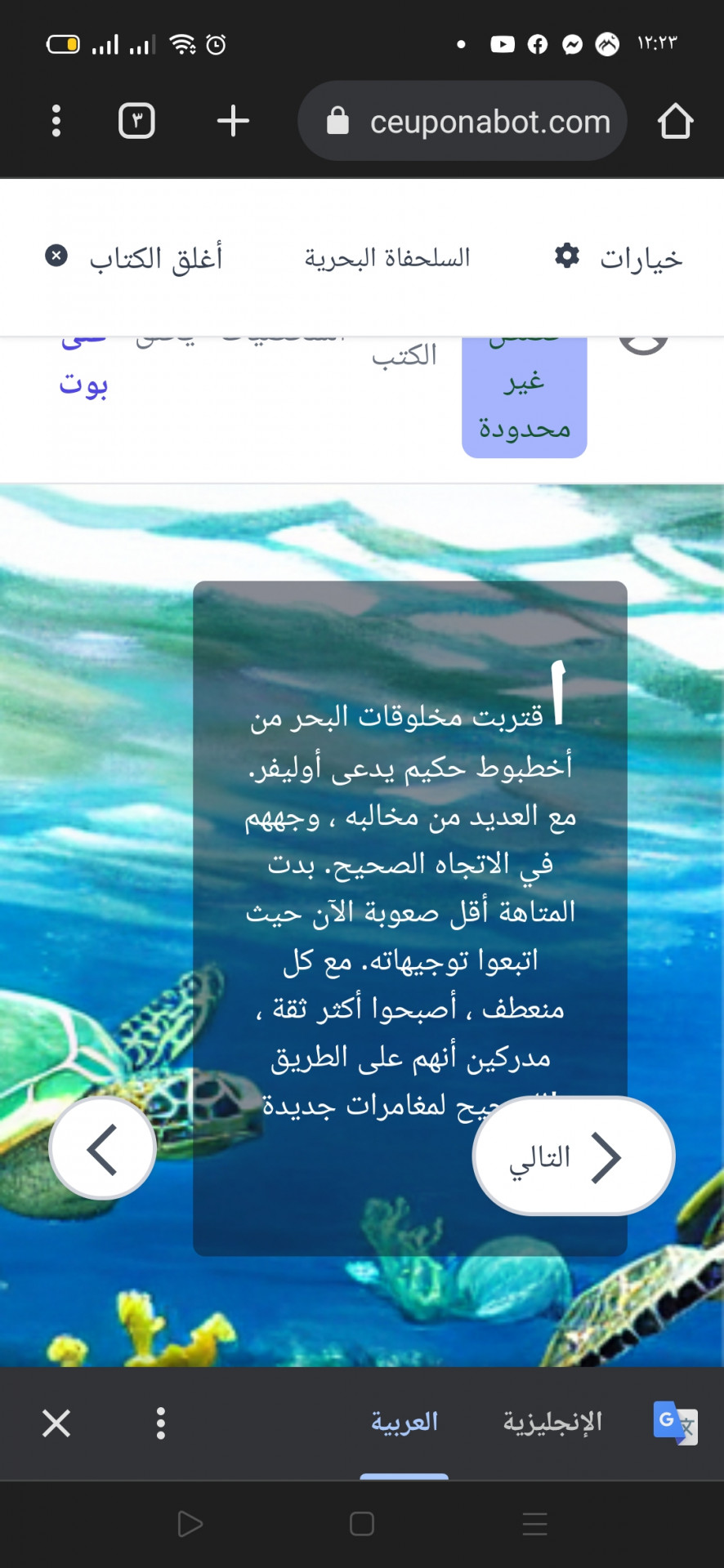Close the book with أغلق الكتاب
Screen dimensions: 724x1568
134,258
